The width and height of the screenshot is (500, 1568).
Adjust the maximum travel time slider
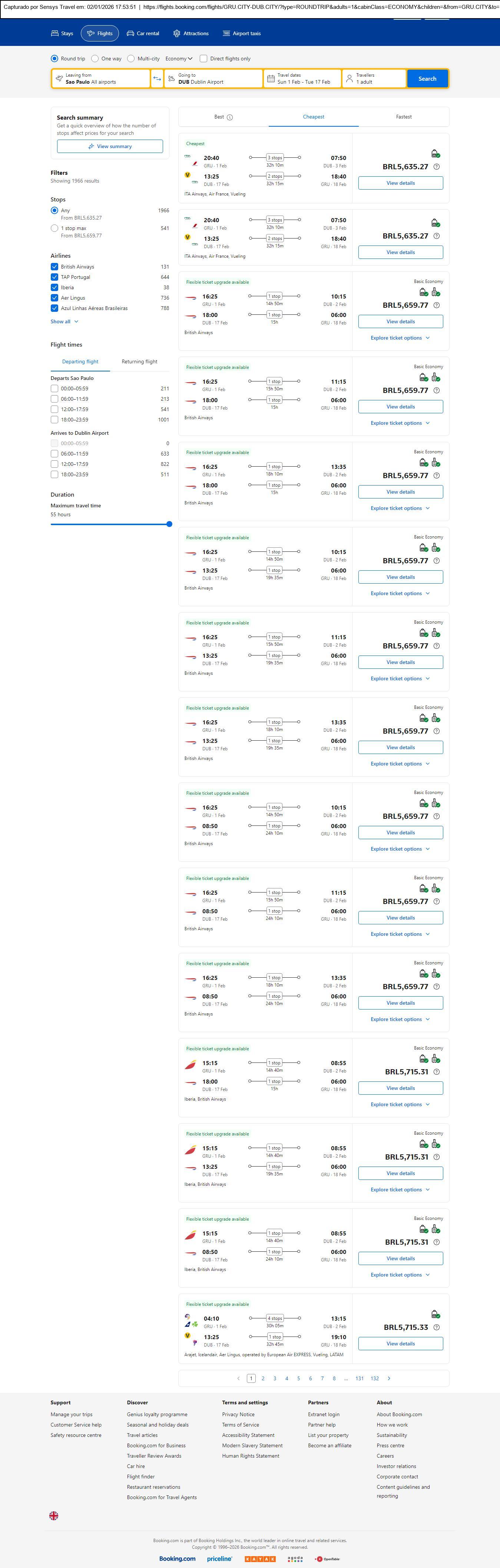pyautogui.click(x=169, y=524)
